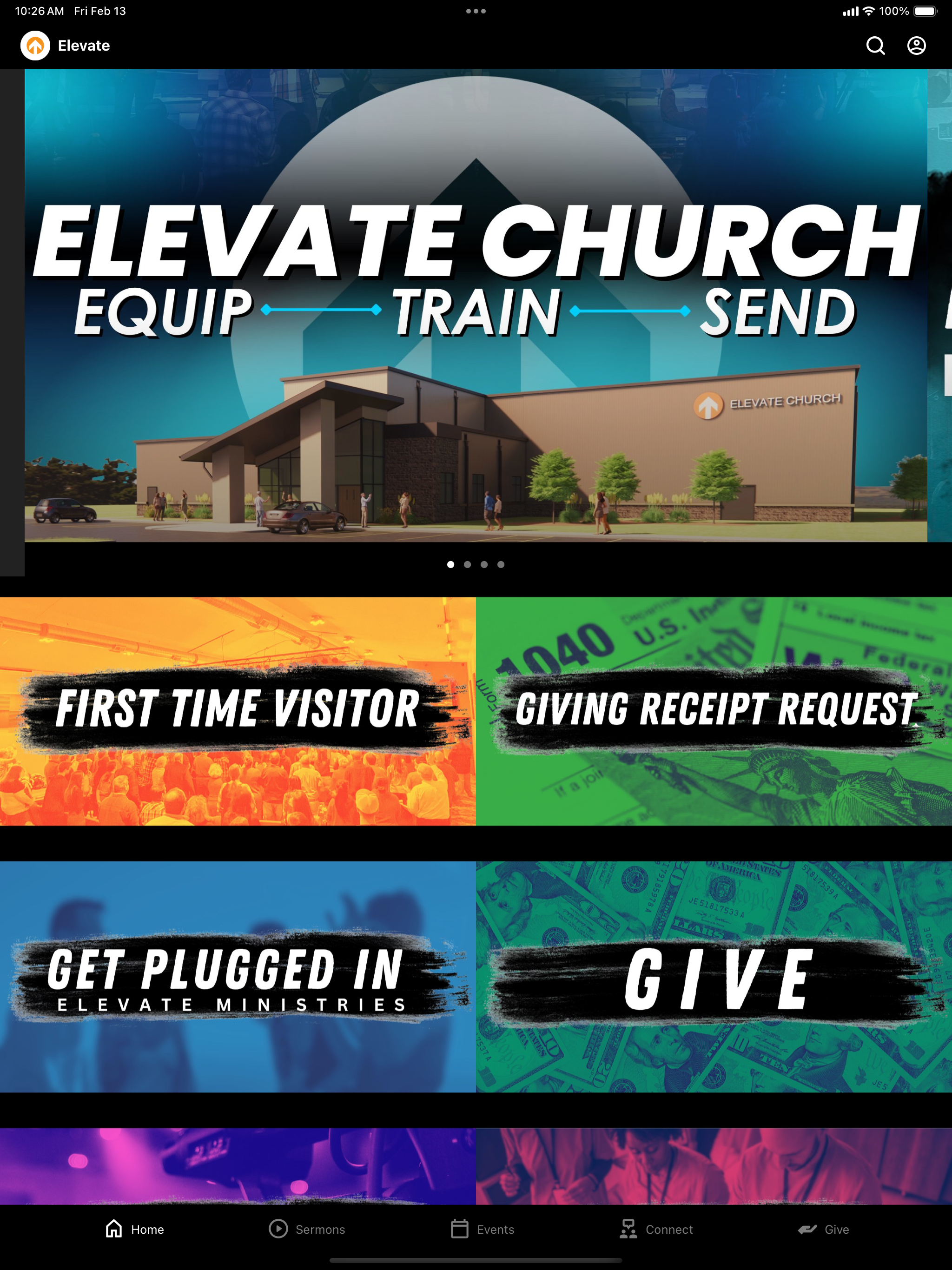952x1270 pixels.
Task: Open the search icon
Action: click(x=875, y=46)
